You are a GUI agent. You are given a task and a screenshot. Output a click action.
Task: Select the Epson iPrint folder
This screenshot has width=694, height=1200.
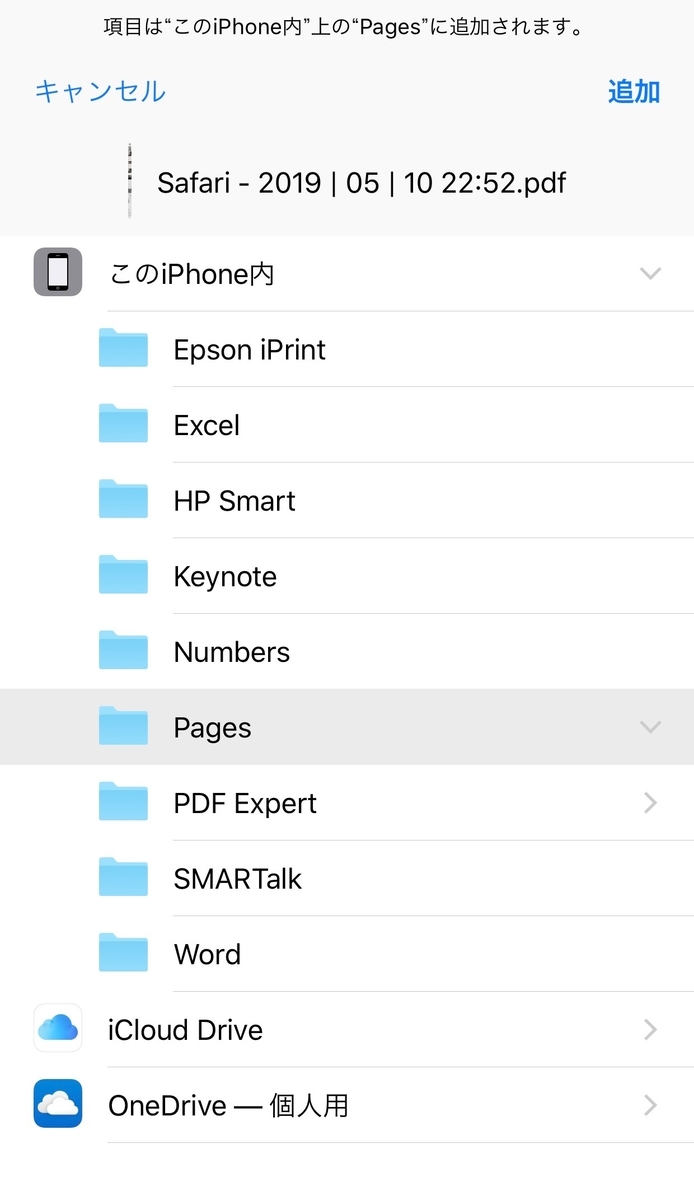347,349
